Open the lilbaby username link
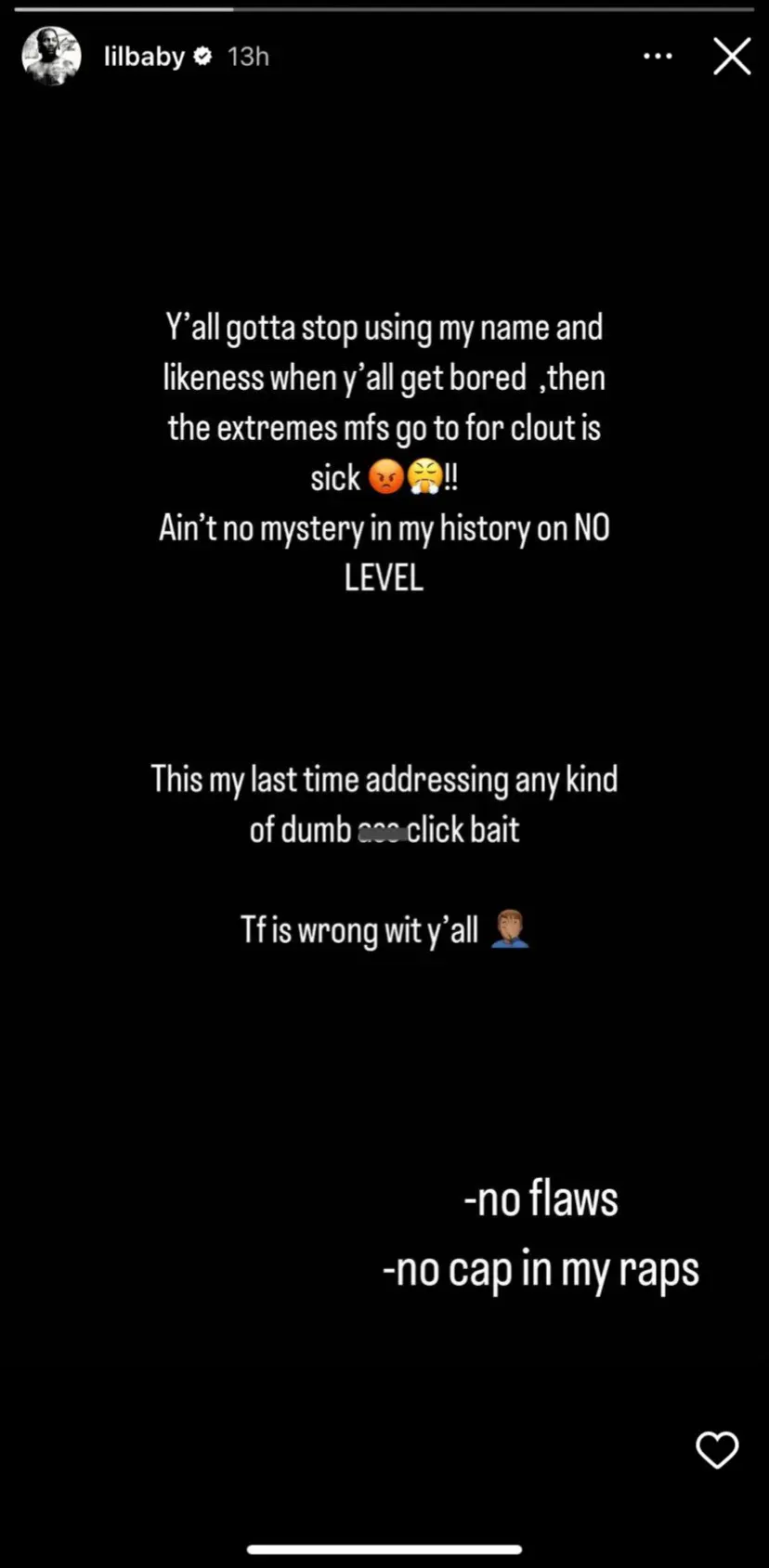Image resolution: width=769 pixels, height=1568 pixels. coord(144,57)
